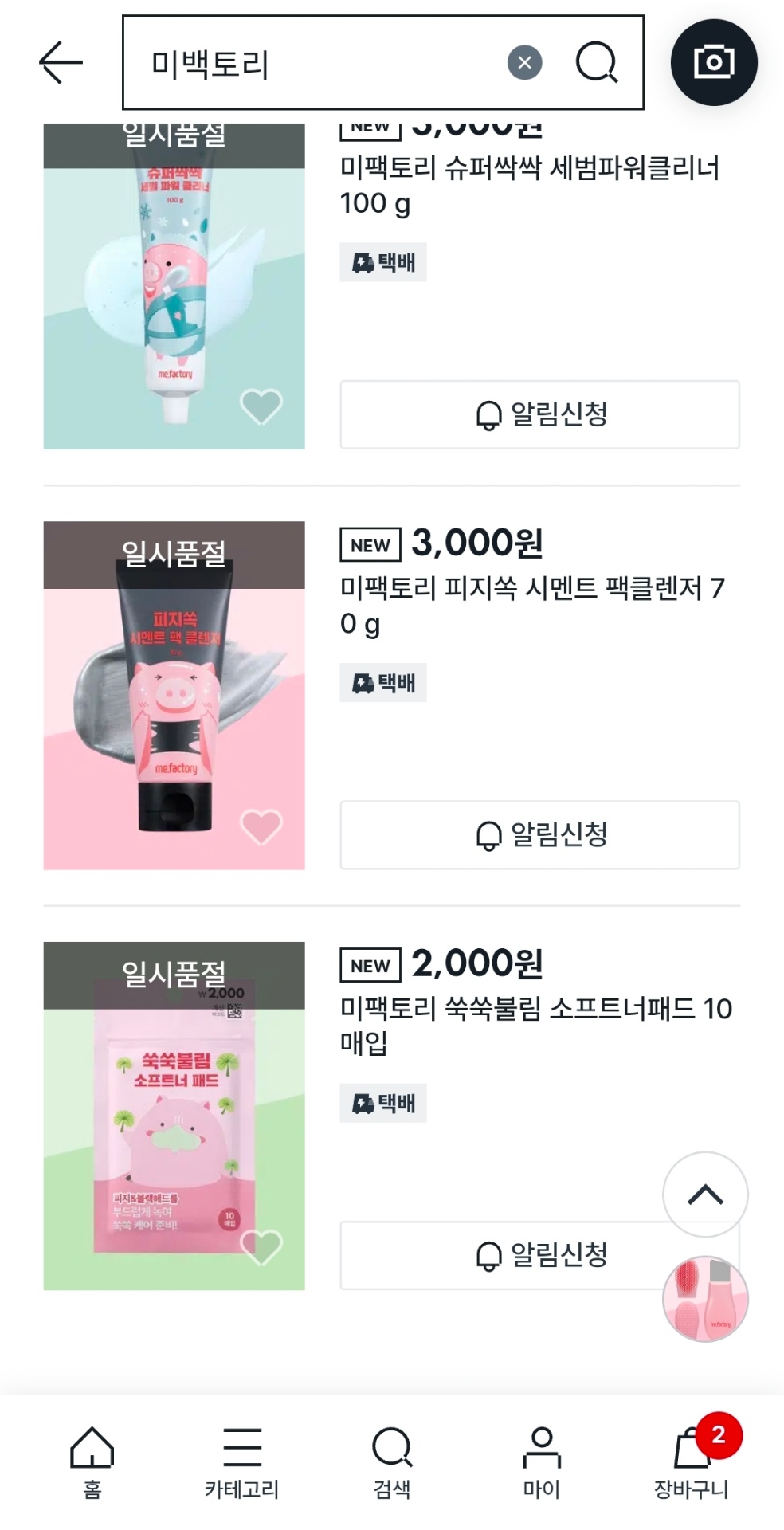784x1530 pixels.
Task: Edit the 미백토리 search field
Action: [319, 62]
